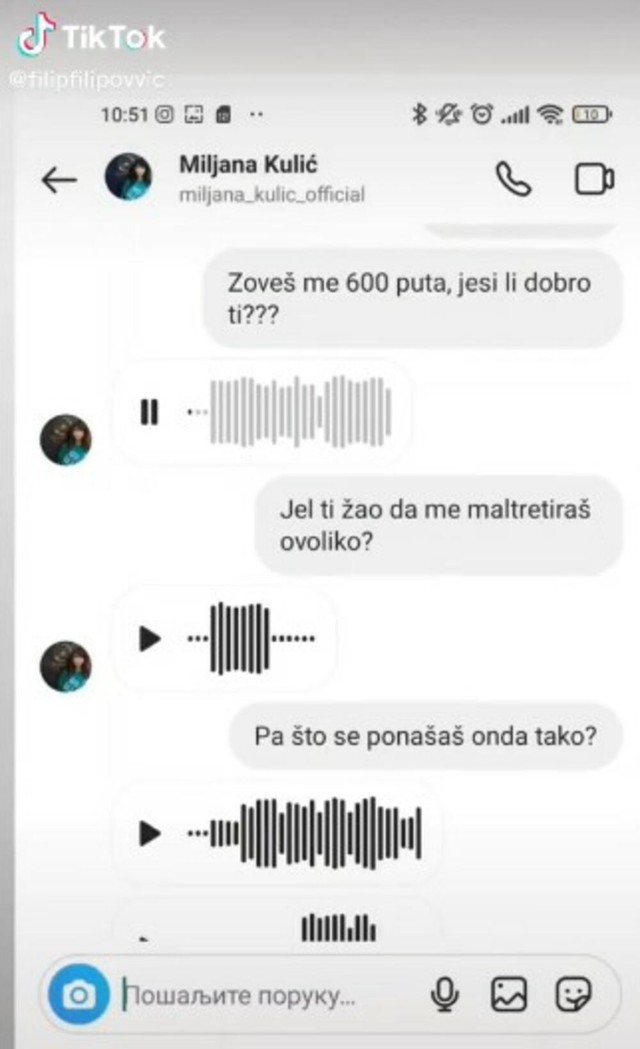Play the voice message below "Jel ti žao da me maltretiraš ovoliko?"
Viewport: 640px width, 1049px height.
click(150, 638)
